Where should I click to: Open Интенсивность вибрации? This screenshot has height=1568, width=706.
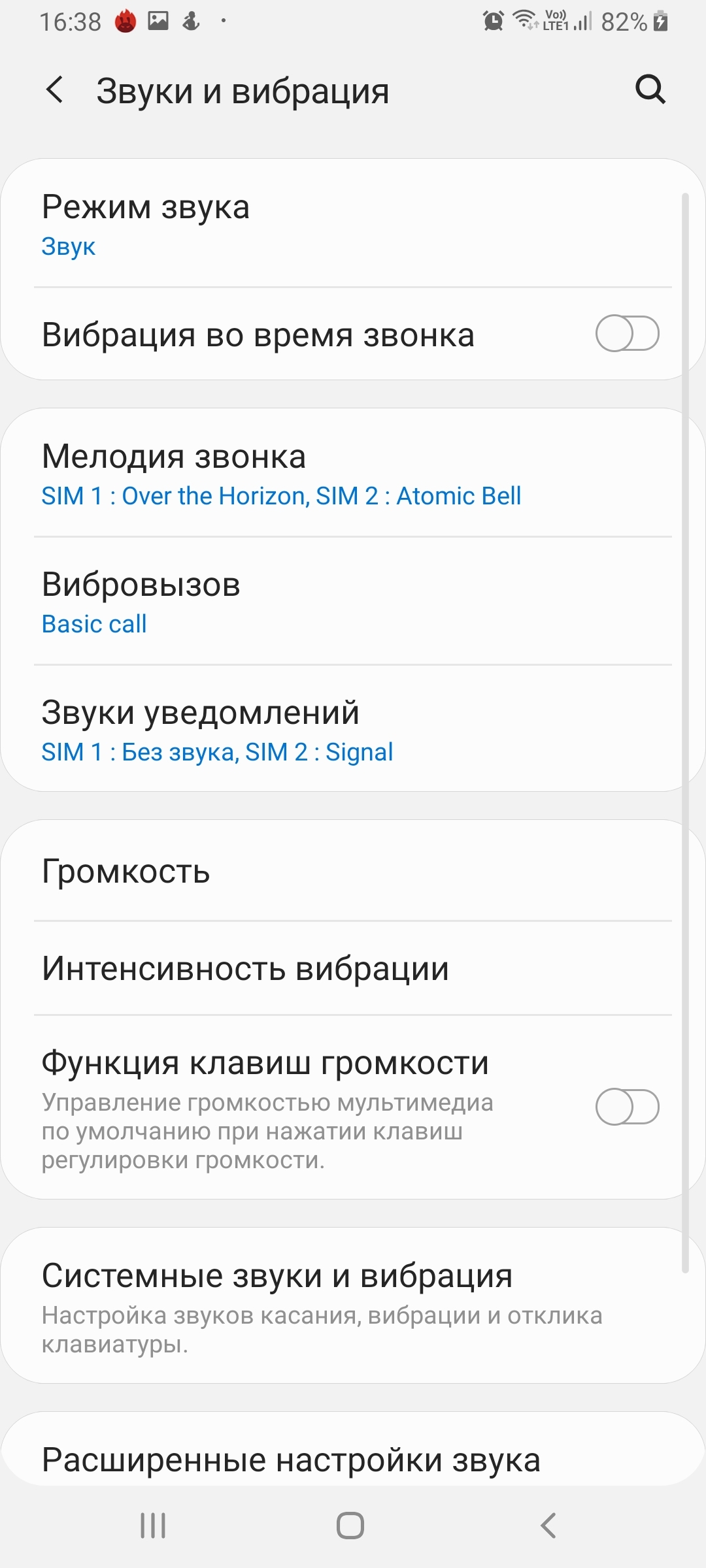(353, 968)
